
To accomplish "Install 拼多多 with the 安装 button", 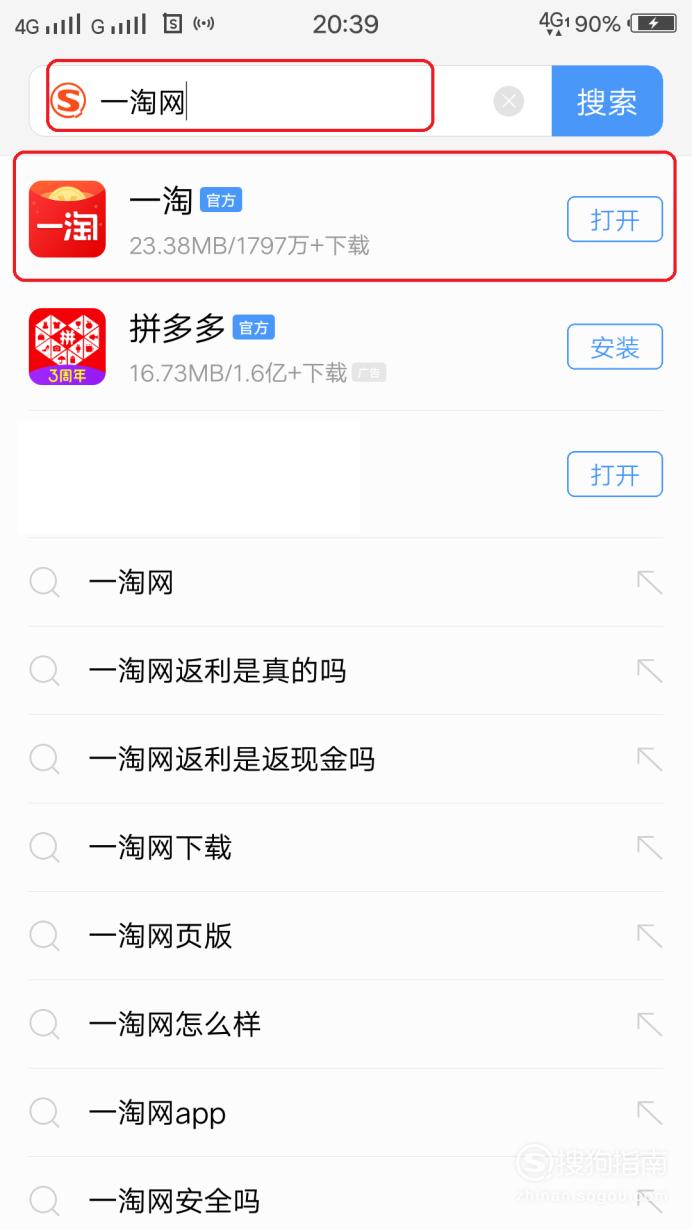I will (615, 347).
